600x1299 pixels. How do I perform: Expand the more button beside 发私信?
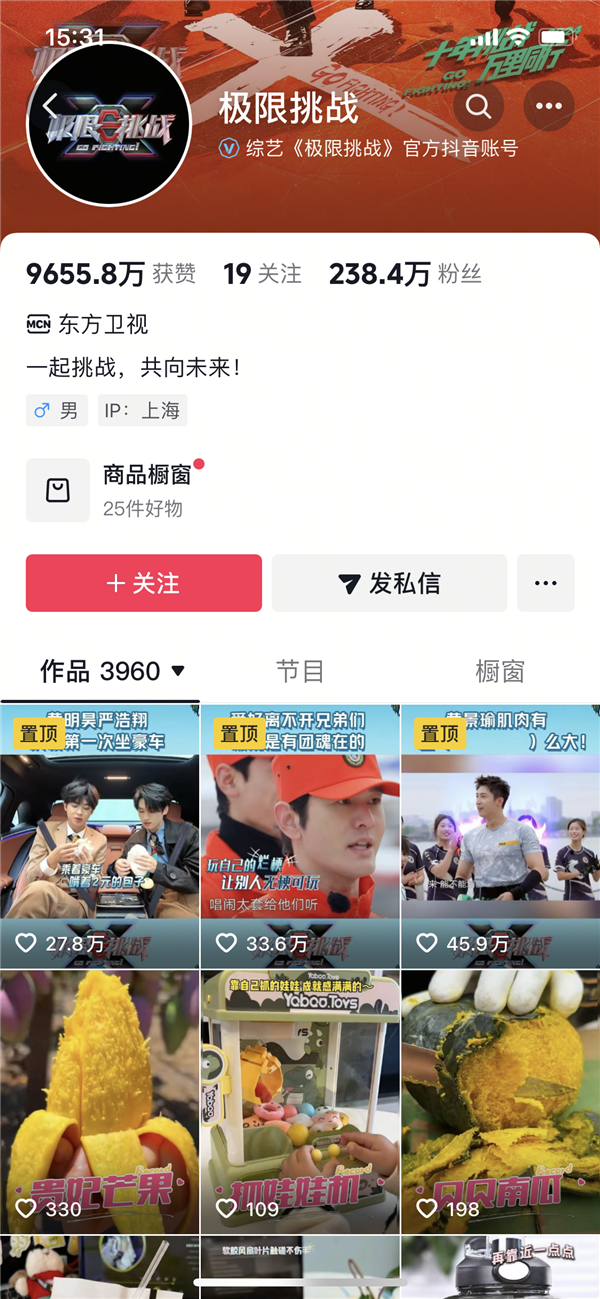click(545, 583)
